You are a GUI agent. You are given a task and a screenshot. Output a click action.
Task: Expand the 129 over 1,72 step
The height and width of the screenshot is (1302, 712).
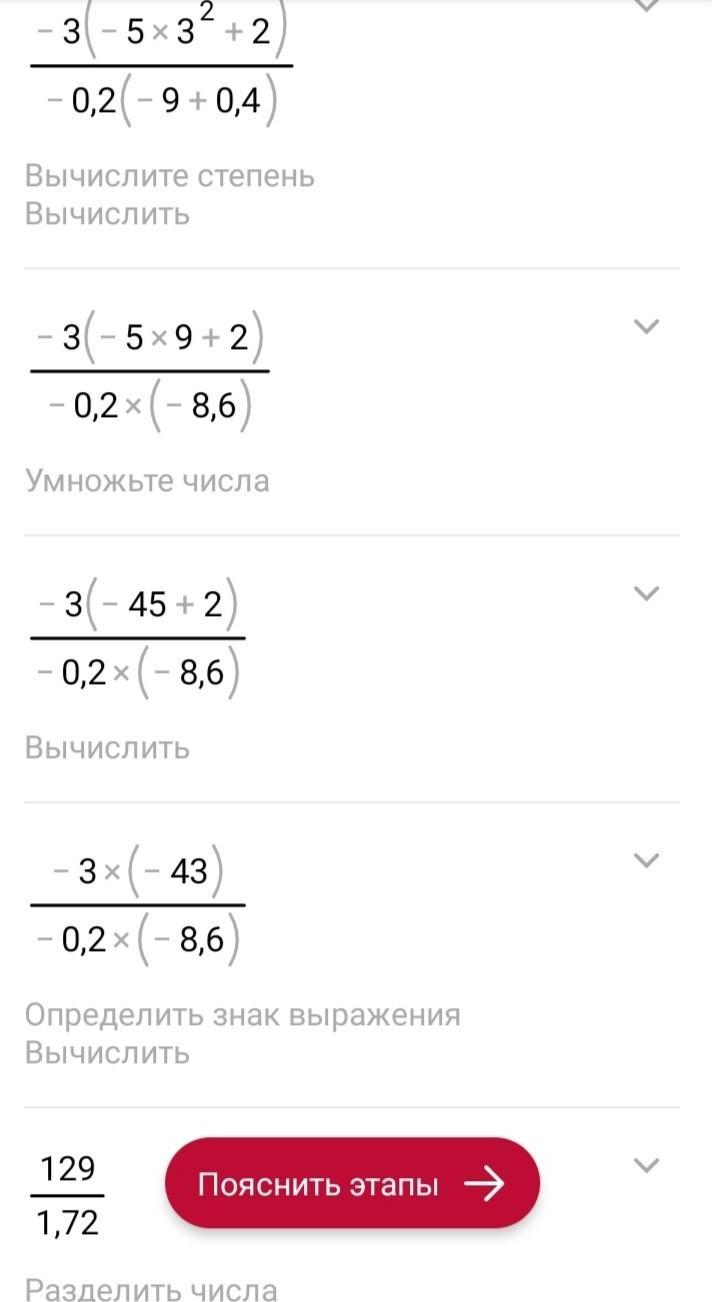pyautogui.click(x=648, y=1164)
